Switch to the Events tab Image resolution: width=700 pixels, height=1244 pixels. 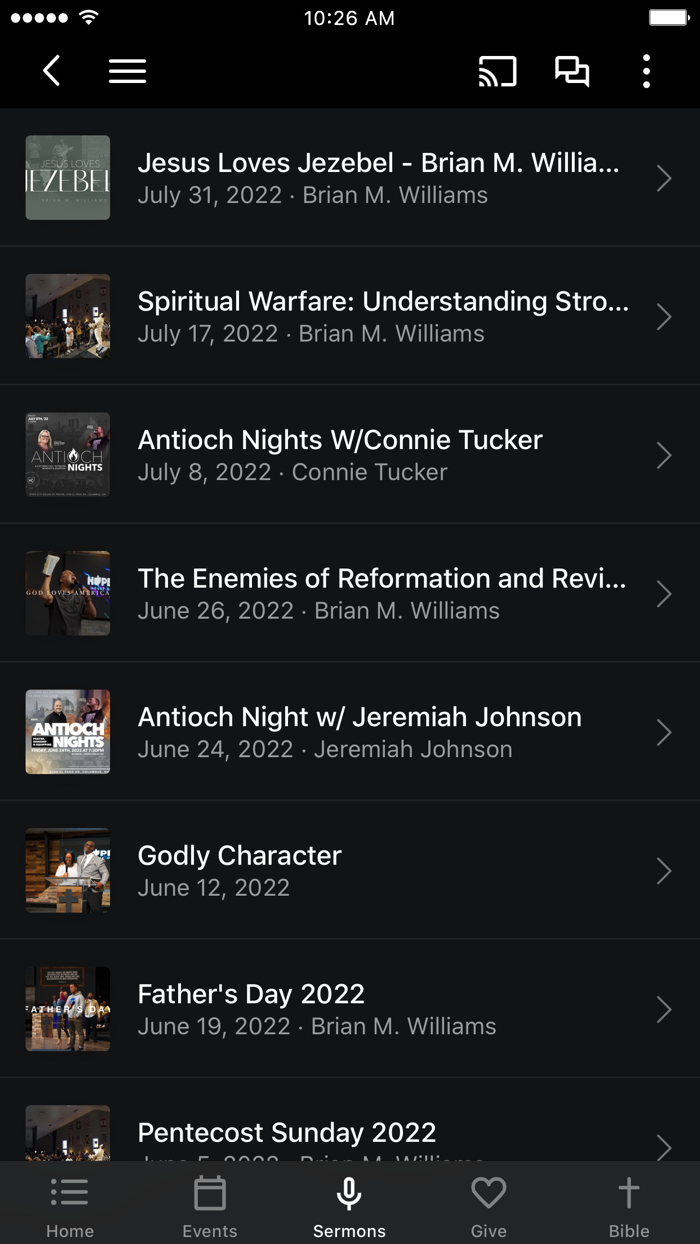pyautogui.click(x=210, y=1206)
